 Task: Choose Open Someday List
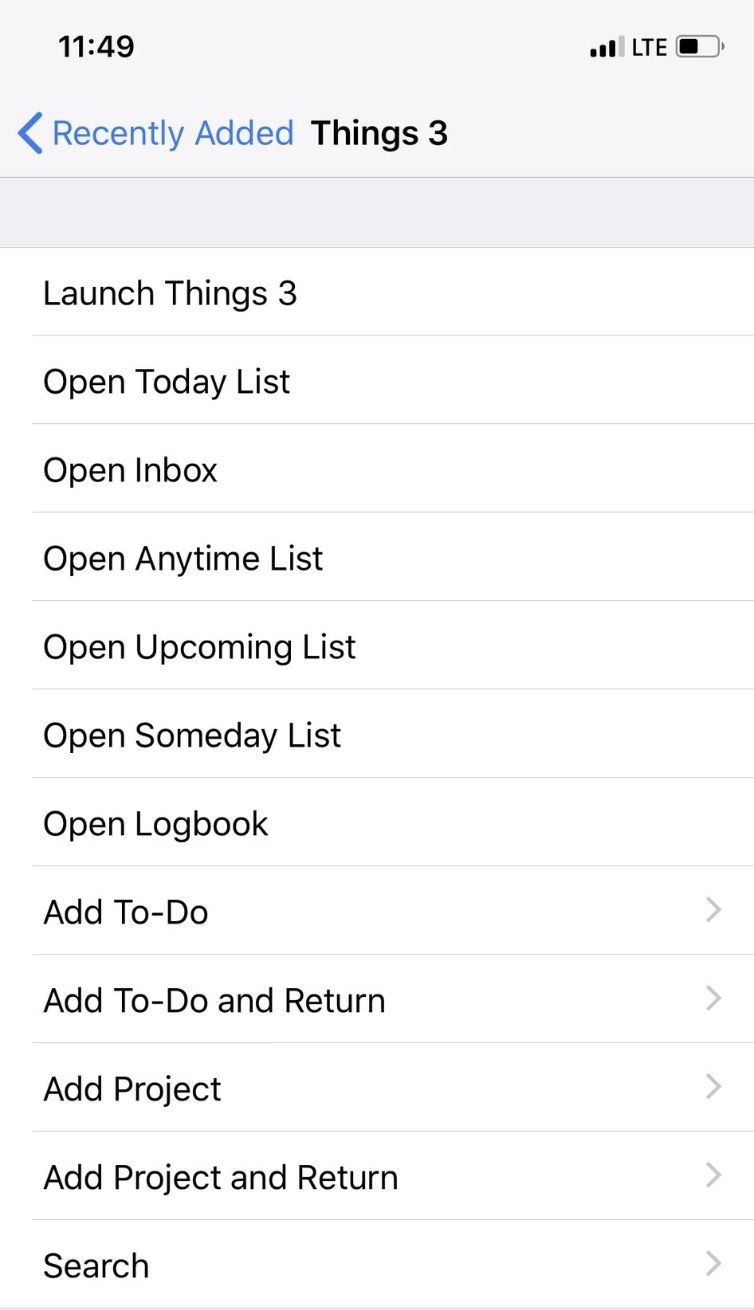377,734
